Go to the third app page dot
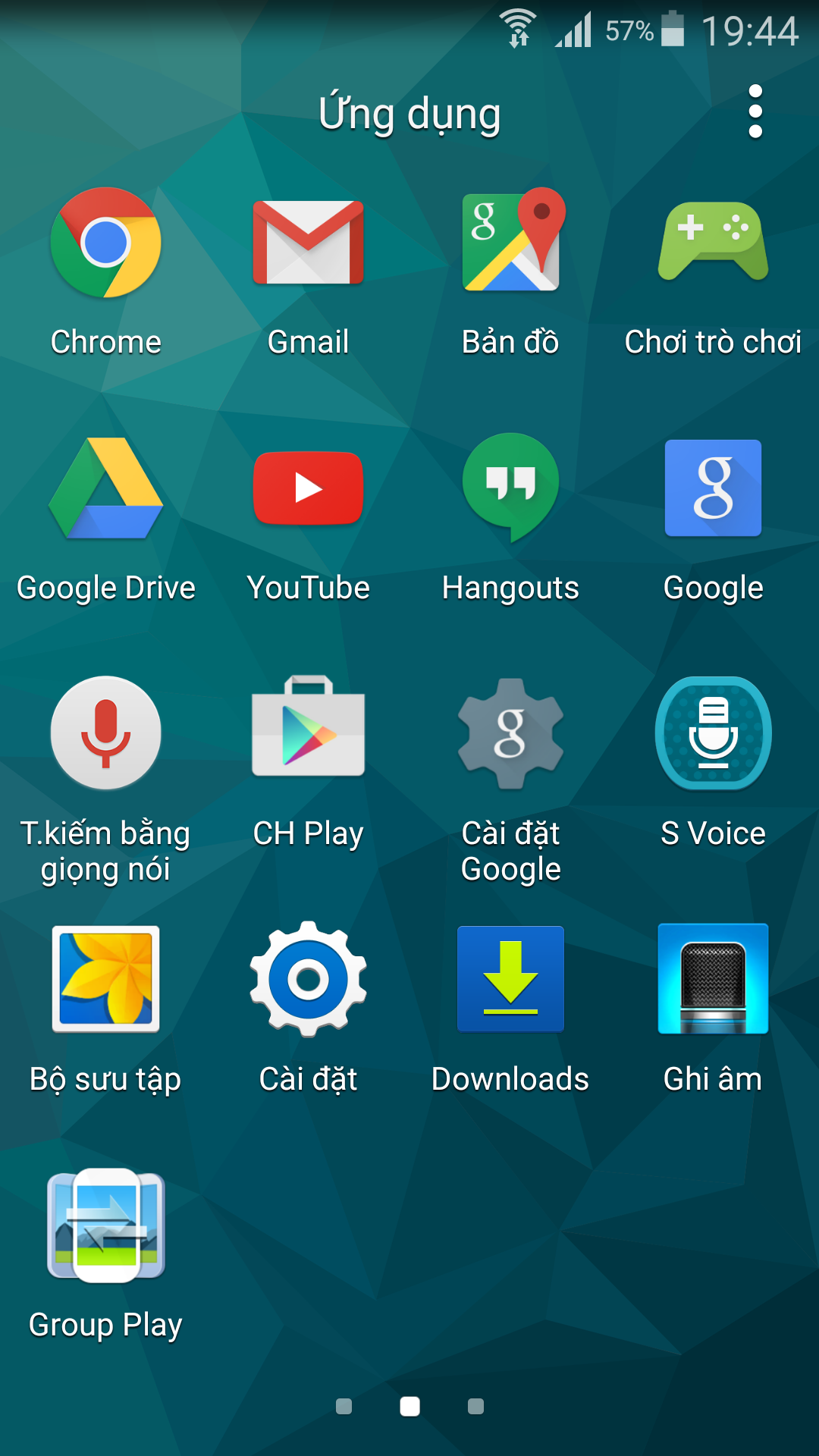 (475, 1407)
